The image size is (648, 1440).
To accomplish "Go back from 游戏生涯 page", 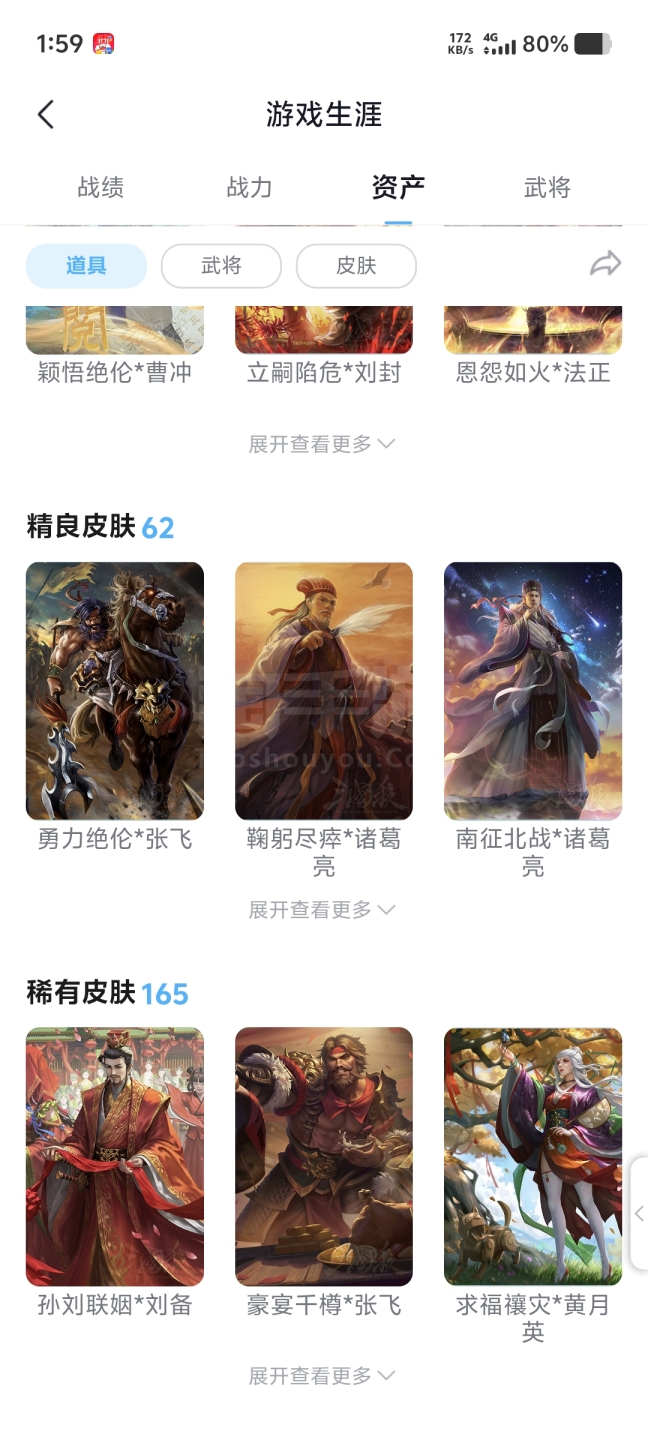I will 46,114.
